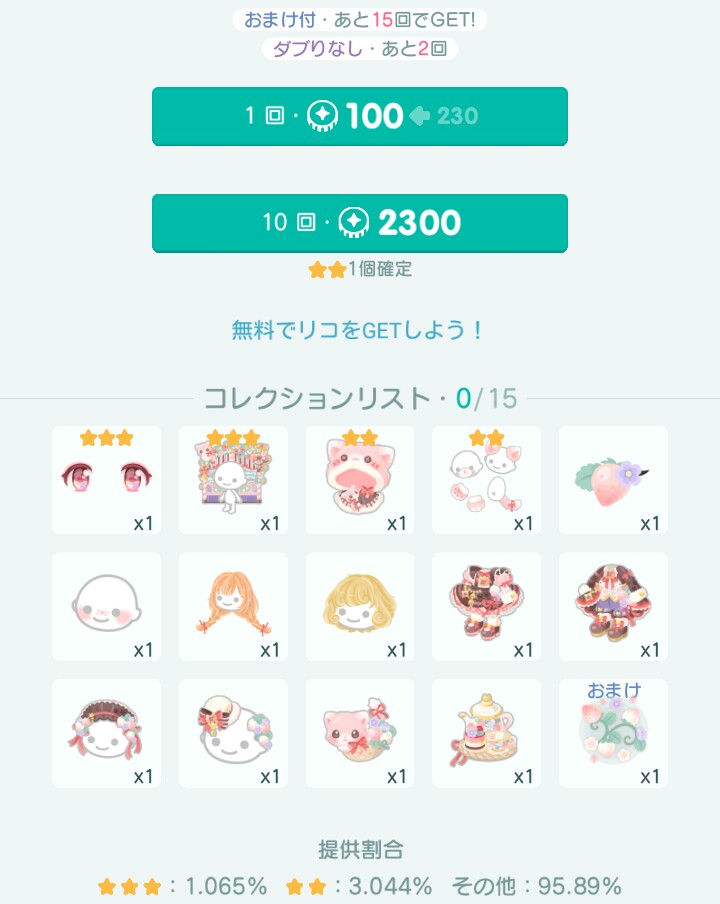View the teapot and cake set item

point(487,733)
